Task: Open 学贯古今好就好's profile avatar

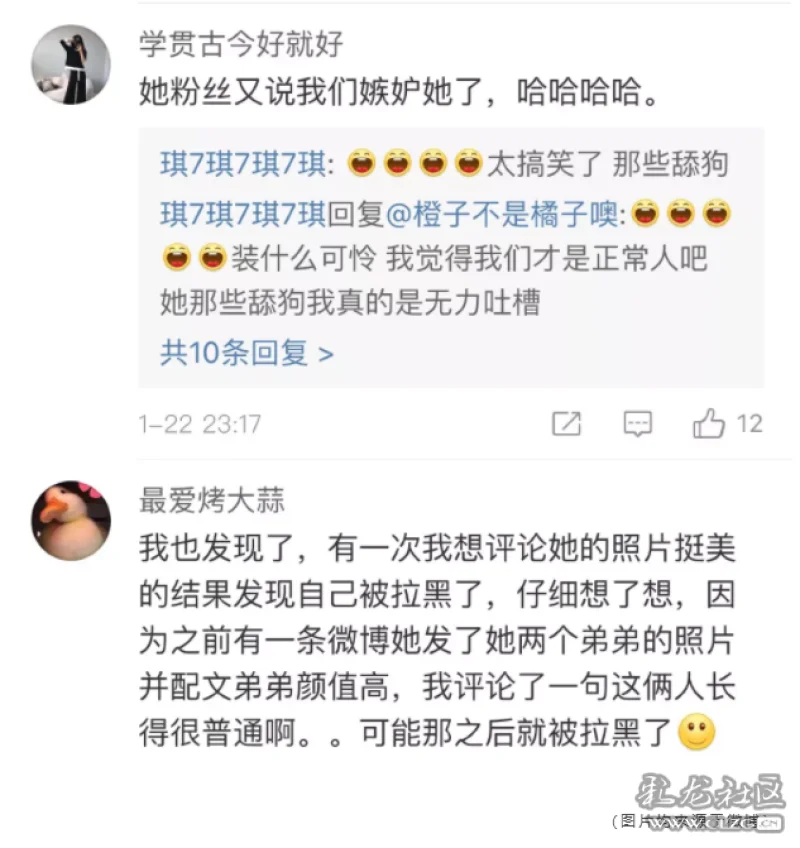Action: (70, 64)
